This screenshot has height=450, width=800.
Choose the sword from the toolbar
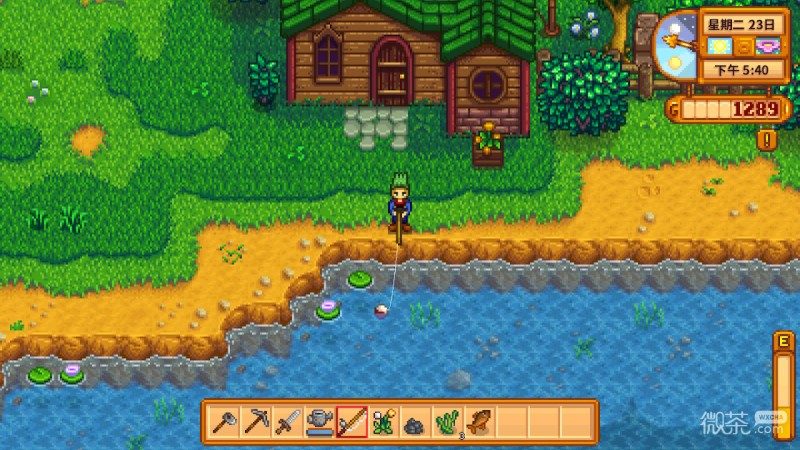point(288,422)
